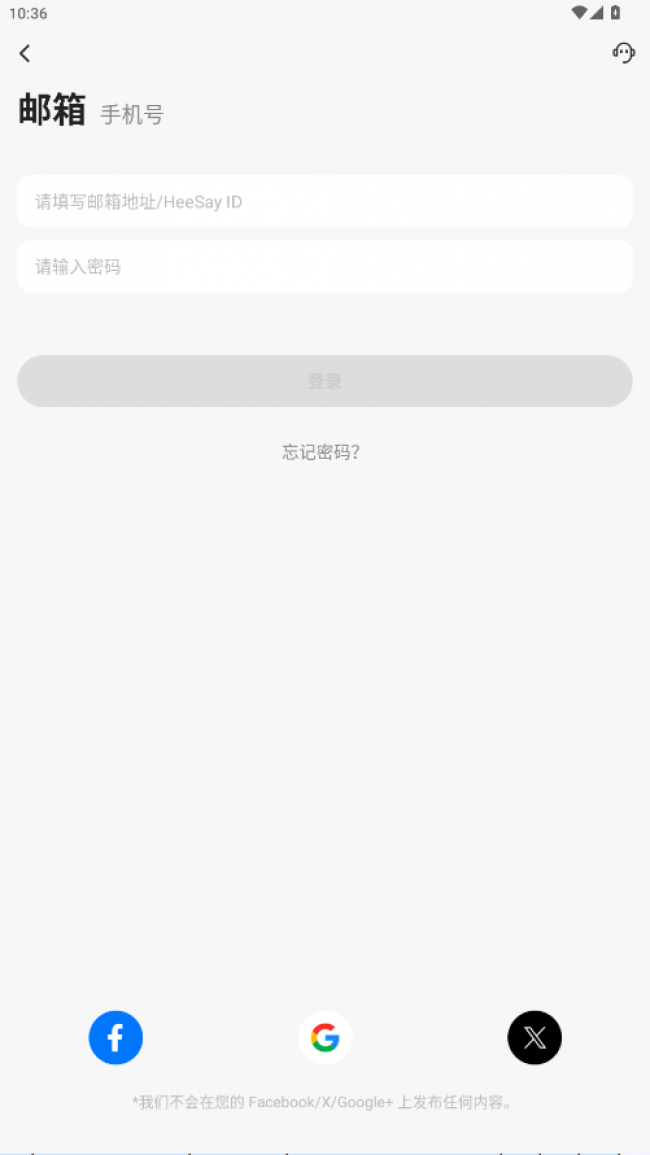Viewport: 650px width, 1155px height.
Task: Go back using the top-left arrow
Action: pyautogui.click(x=25, y=53)
